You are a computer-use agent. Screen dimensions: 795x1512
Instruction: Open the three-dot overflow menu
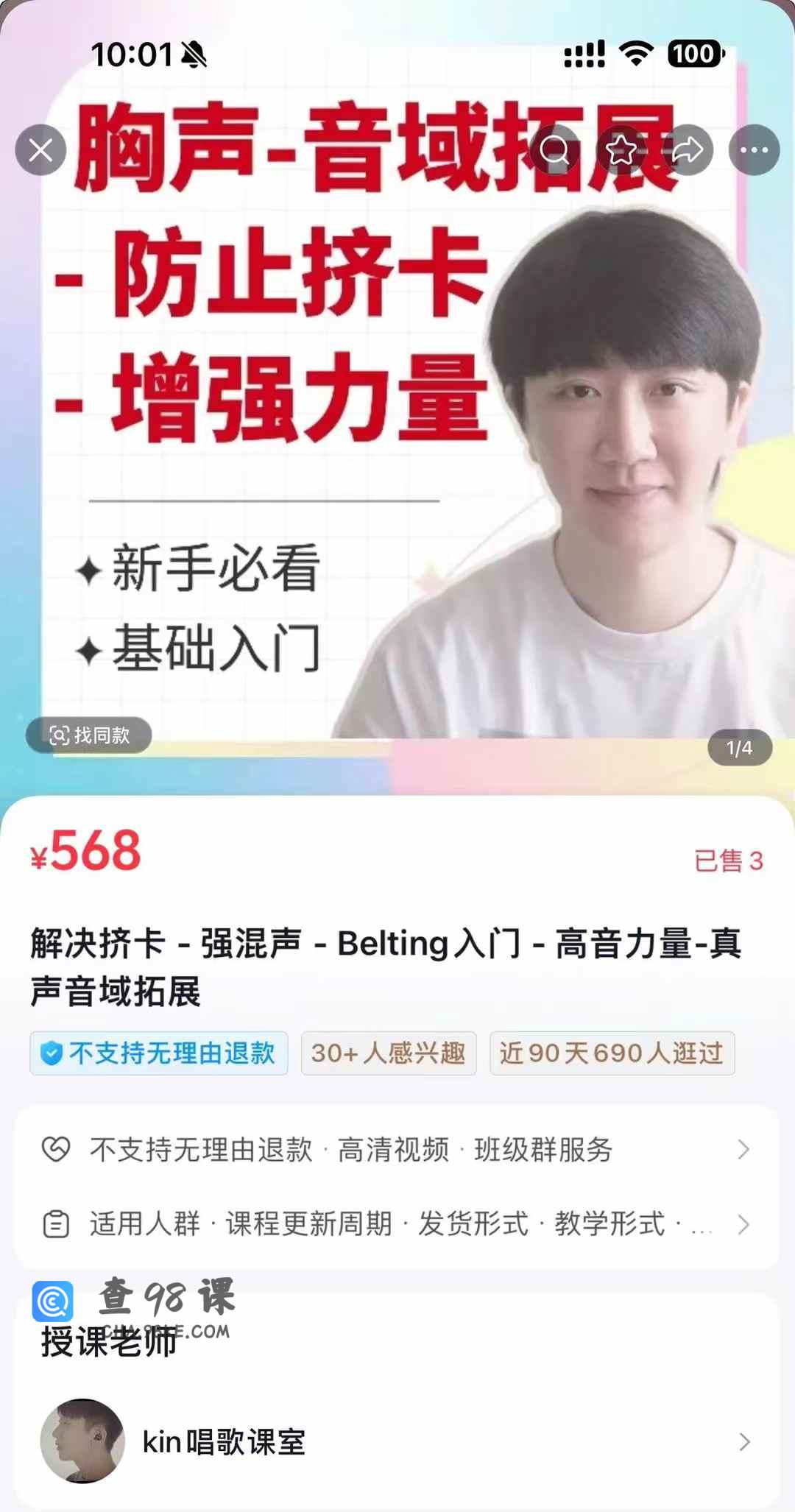click(x=754, y=150)
